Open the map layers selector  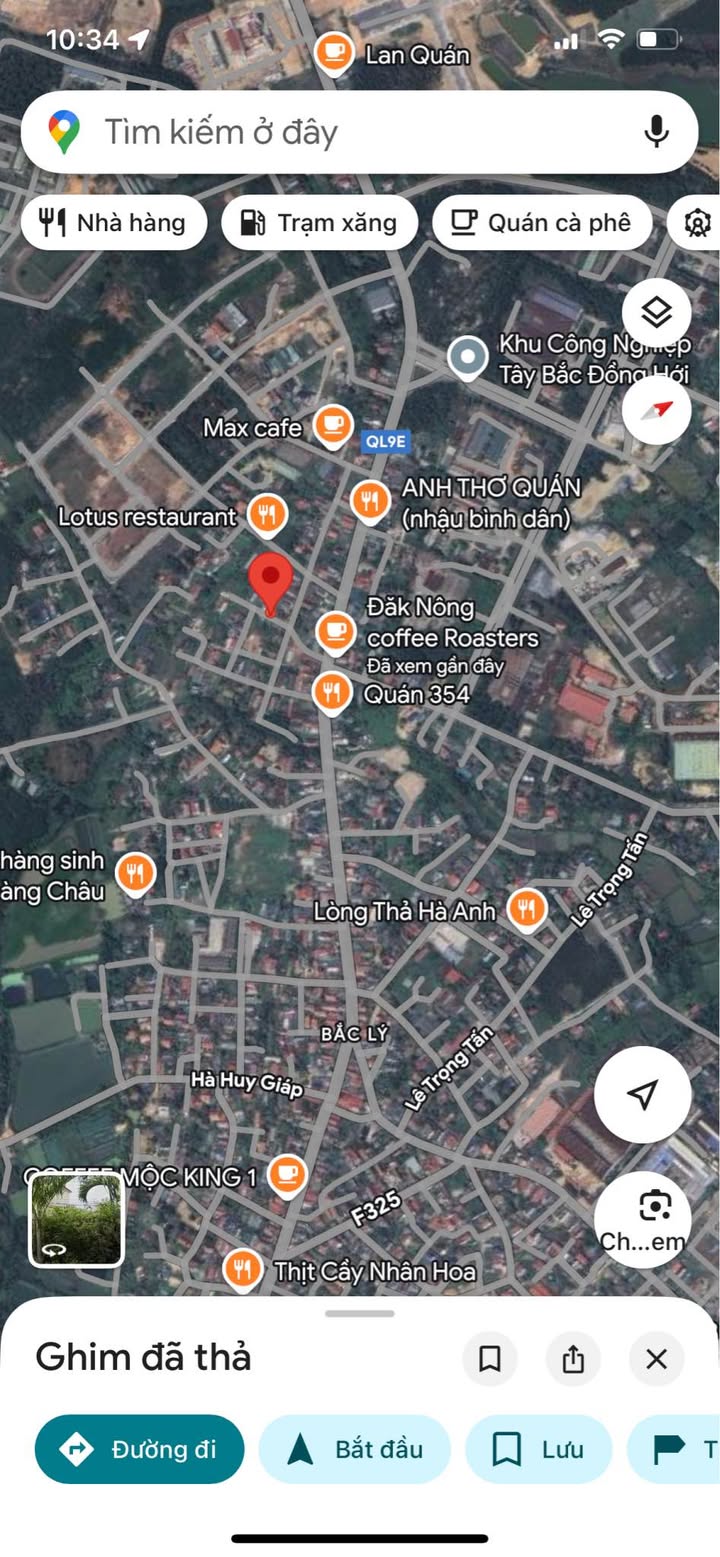656,314
